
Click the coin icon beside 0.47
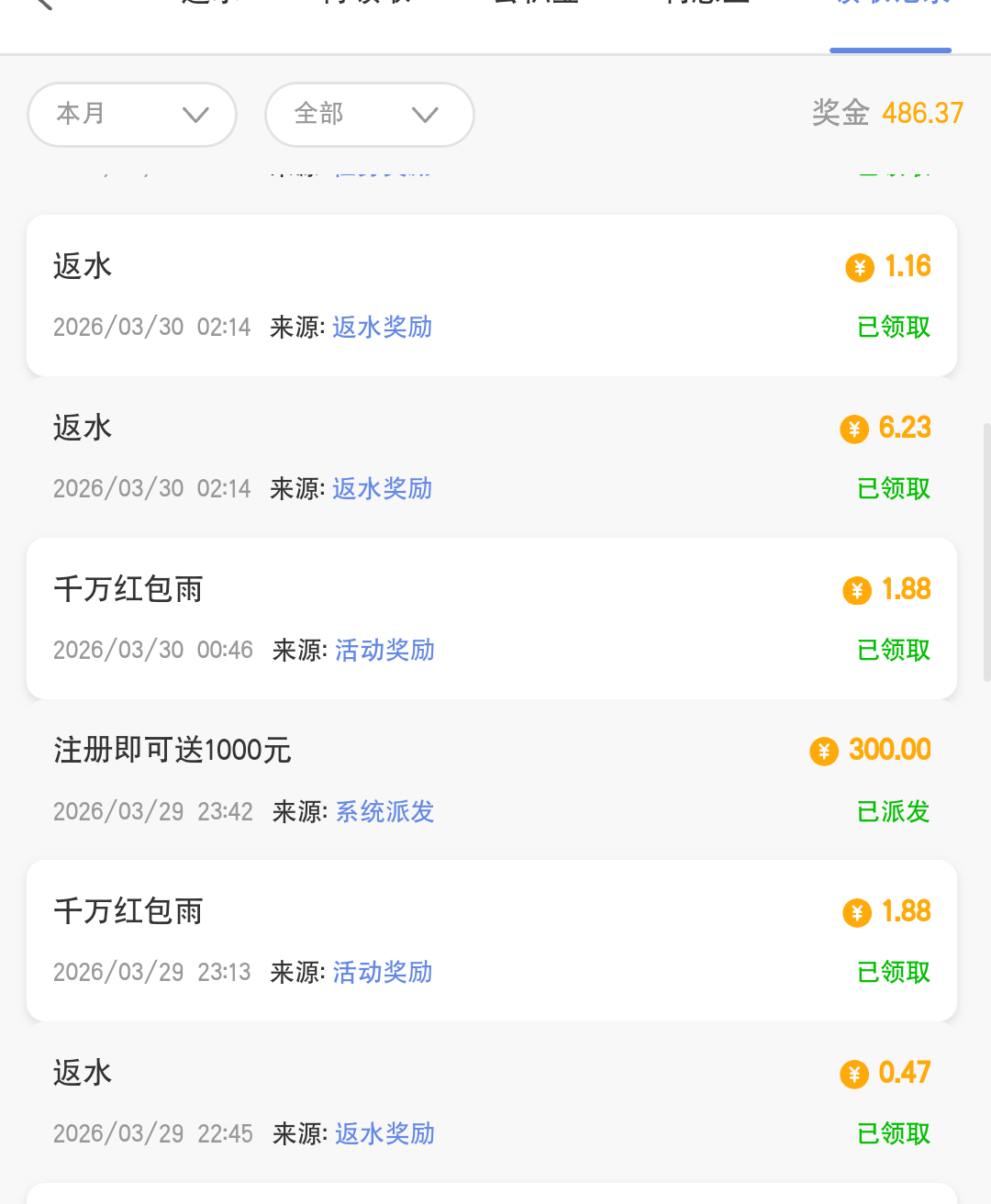click(x=854, y=1074)
